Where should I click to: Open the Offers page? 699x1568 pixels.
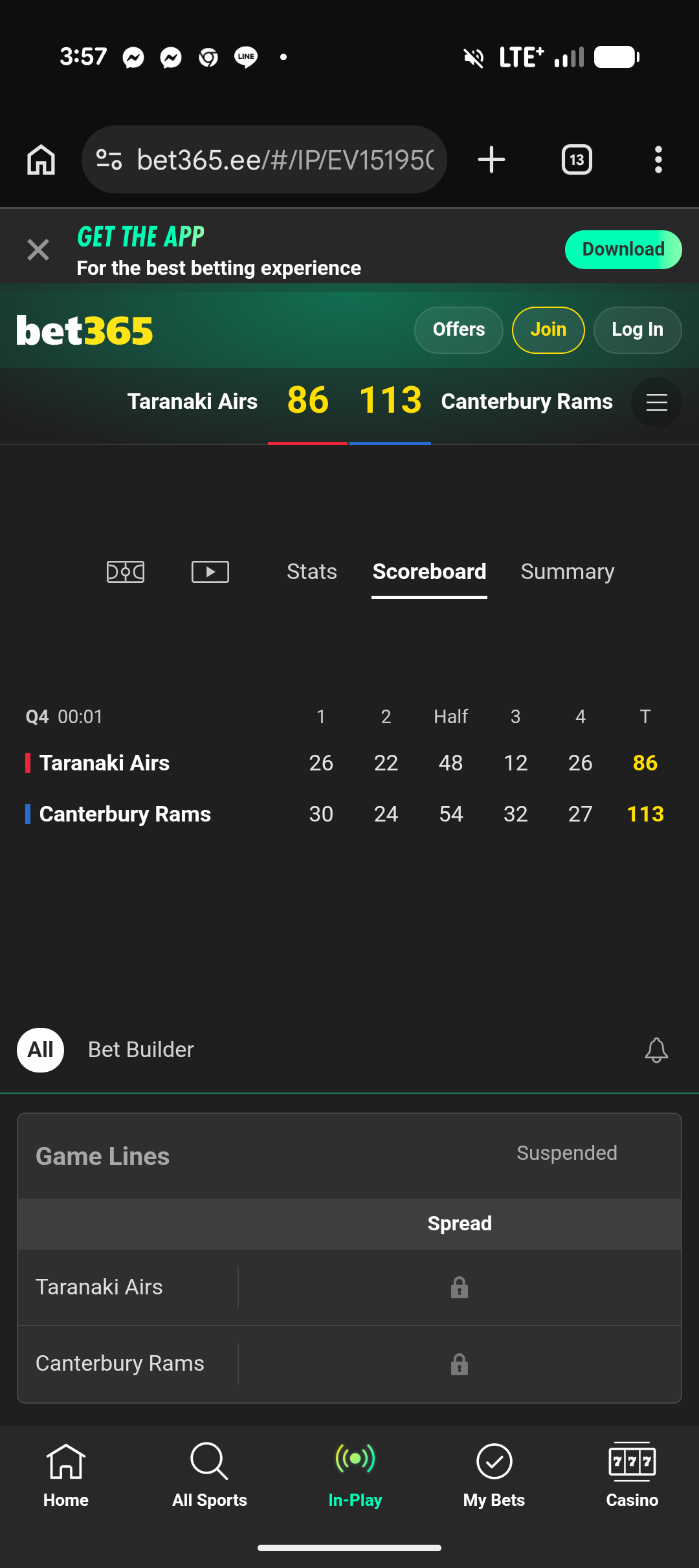(459, 330)
